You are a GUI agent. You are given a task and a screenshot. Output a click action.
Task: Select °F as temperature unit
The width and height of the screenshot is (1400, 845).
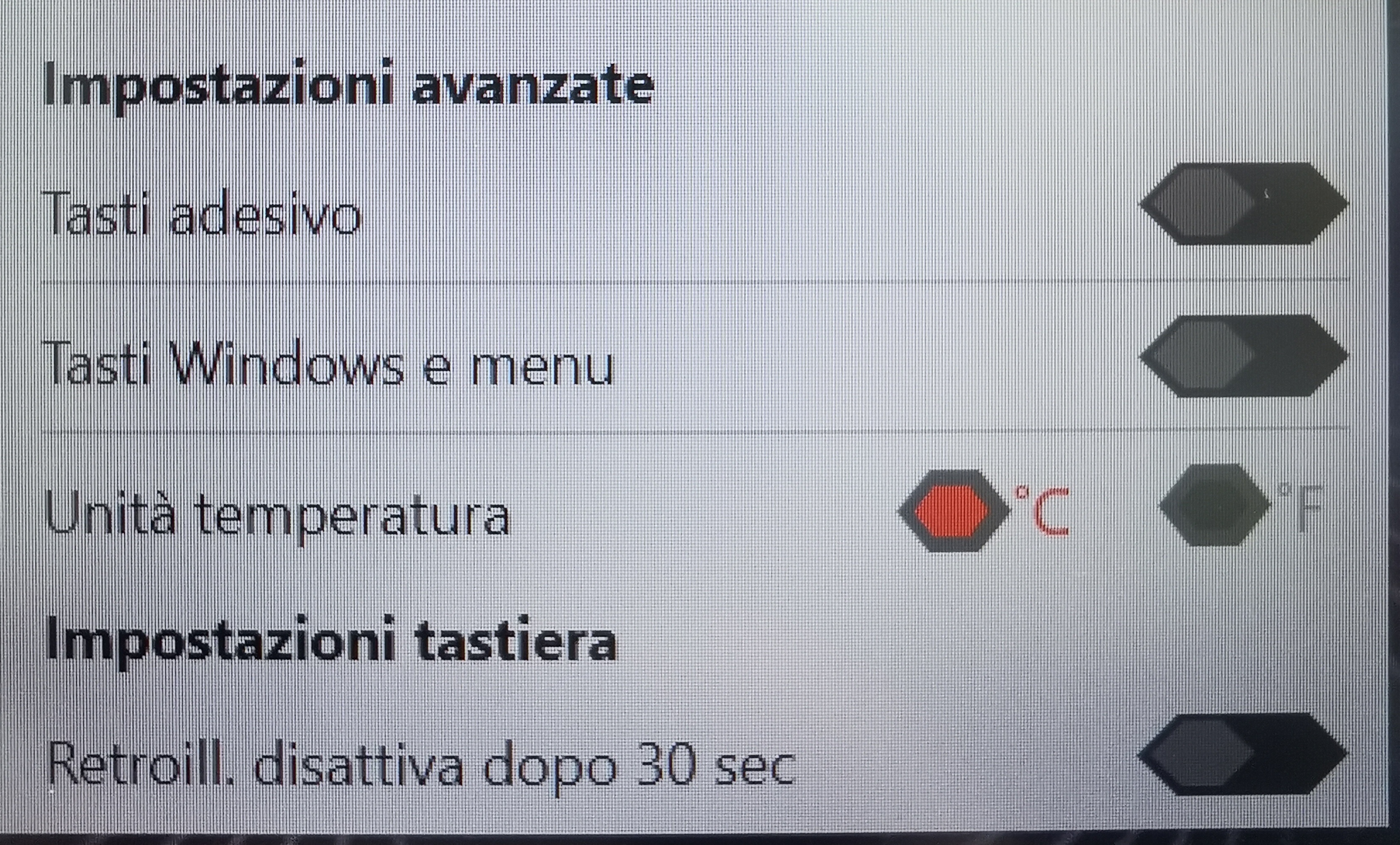tap(1214, 504)
